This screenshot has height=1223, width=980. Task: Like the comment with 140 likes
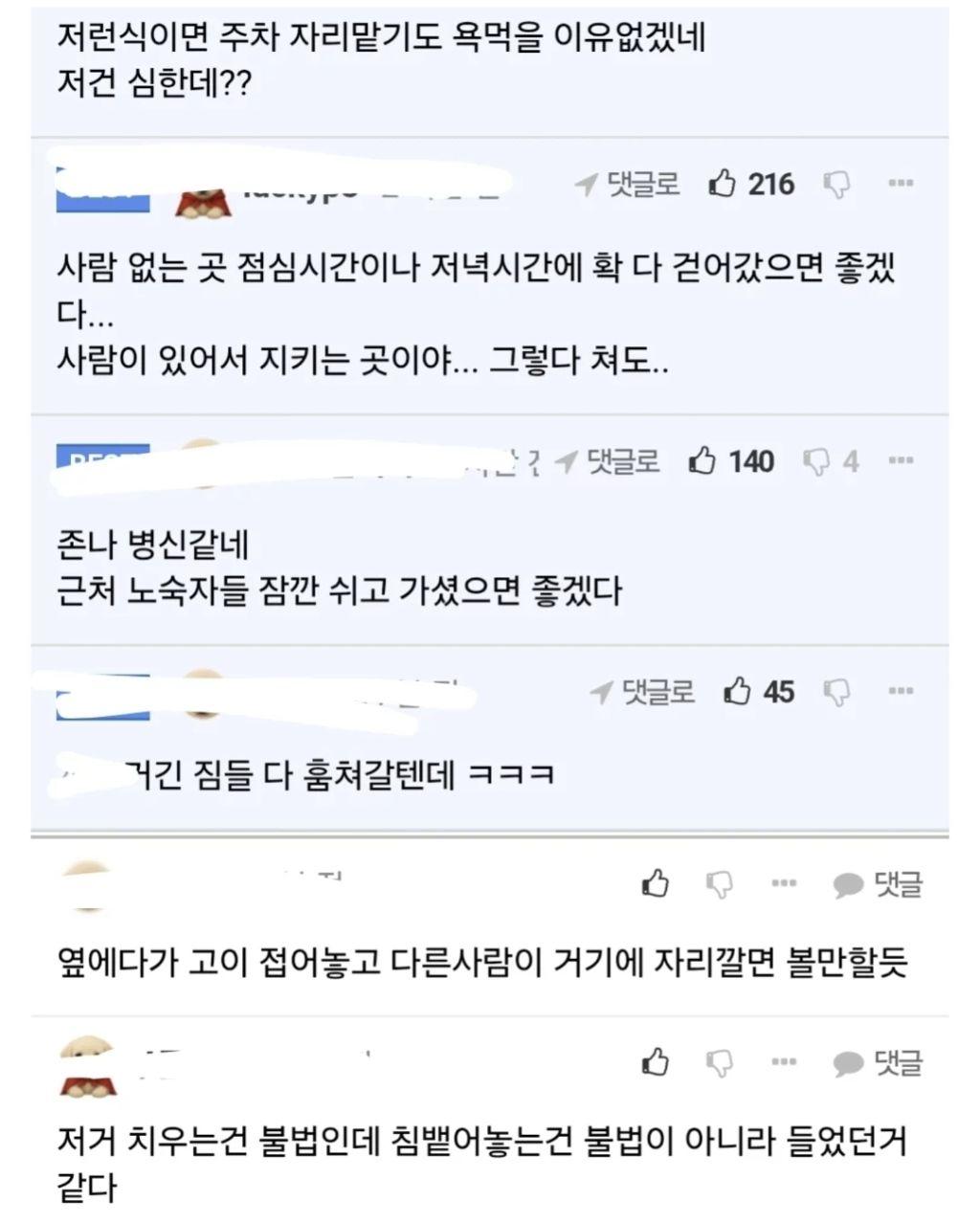(x=703, y=461)
